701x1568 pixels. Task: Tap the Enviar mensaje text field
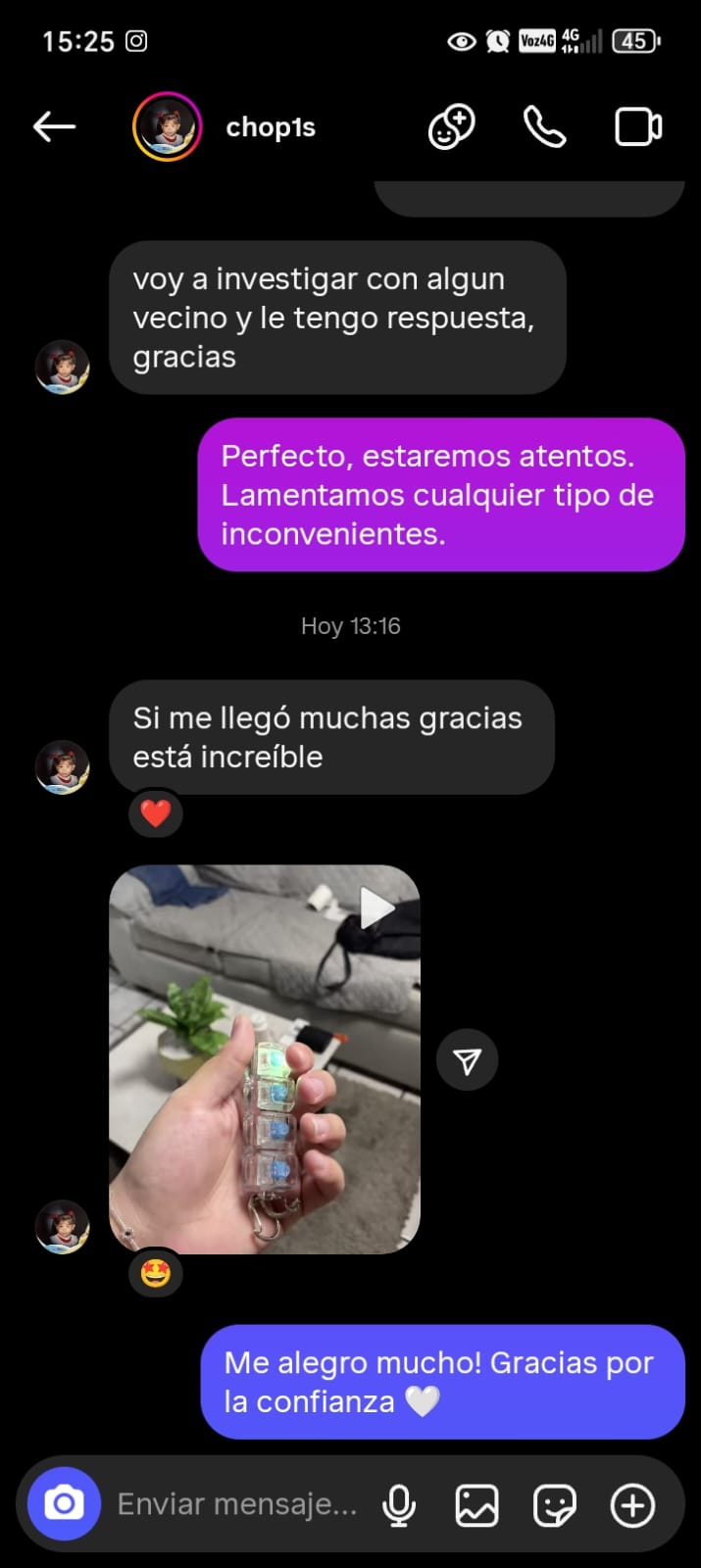(237, 1504)
